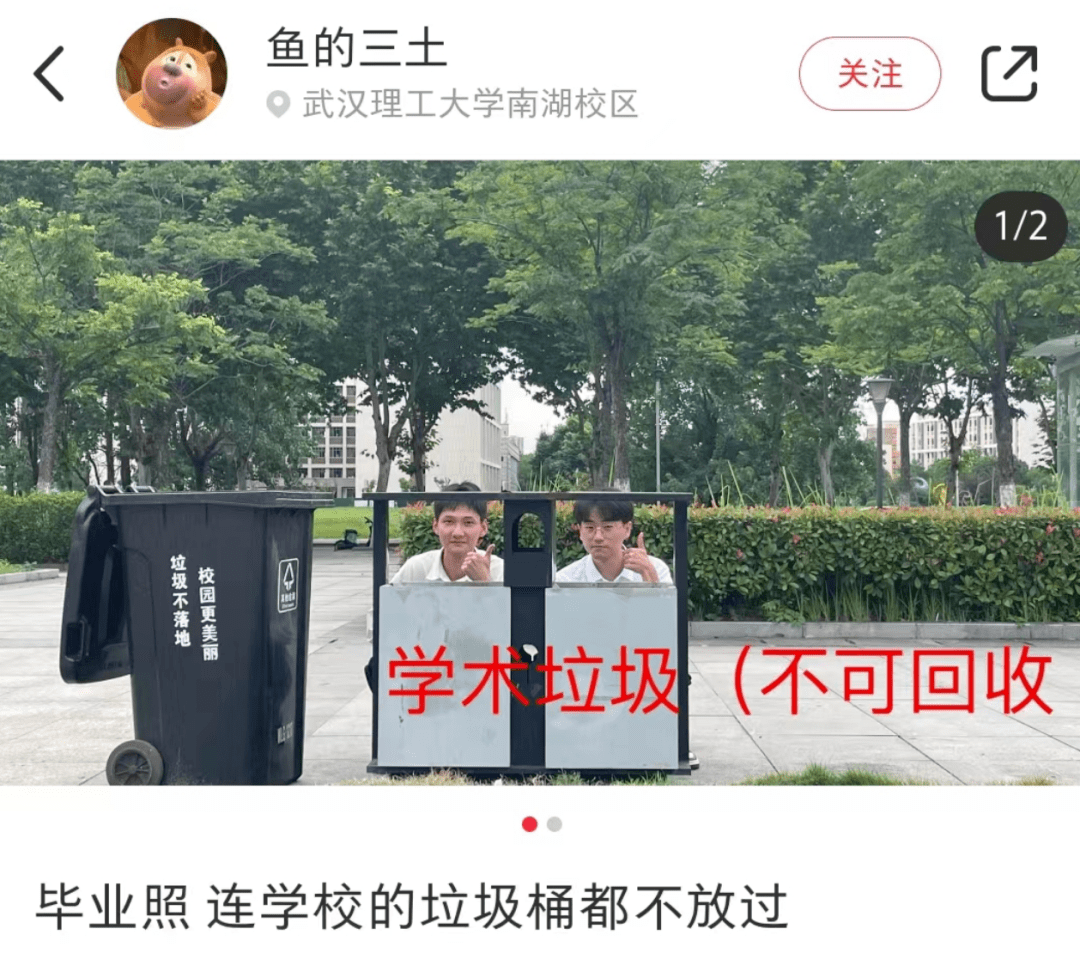The image size is (1080, 953).
Task: Go back using the top-left arrow
Action: (49, 74)
